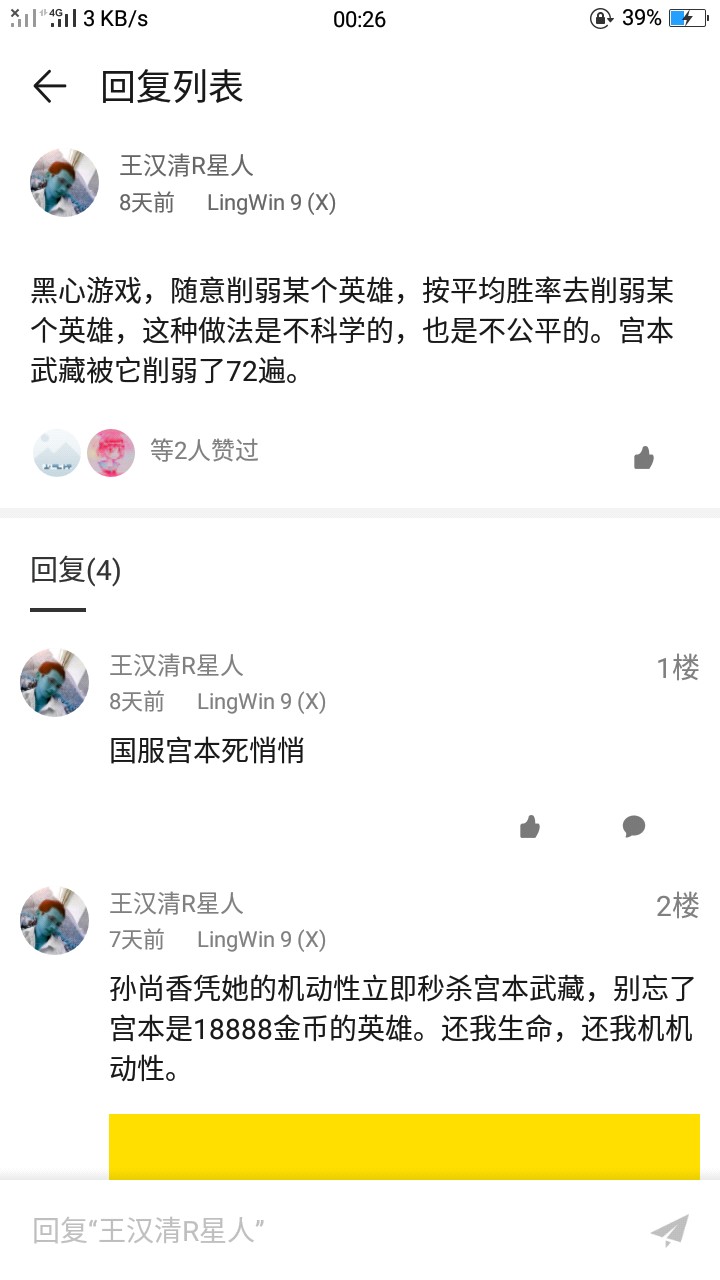
Task: Open the author's avatar on the main post
Action: [65, 183]
